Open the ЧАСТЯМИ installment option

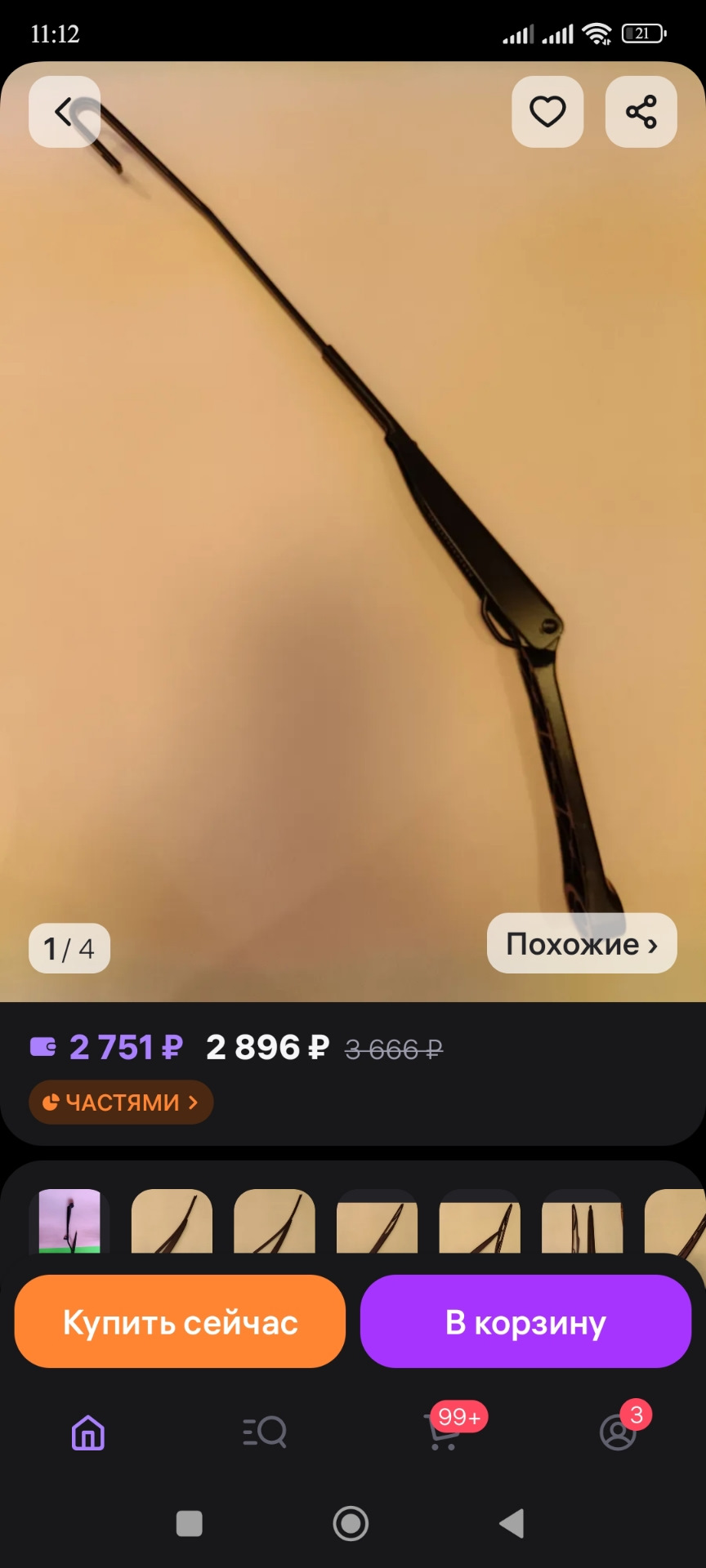[x=121, y=1102]
